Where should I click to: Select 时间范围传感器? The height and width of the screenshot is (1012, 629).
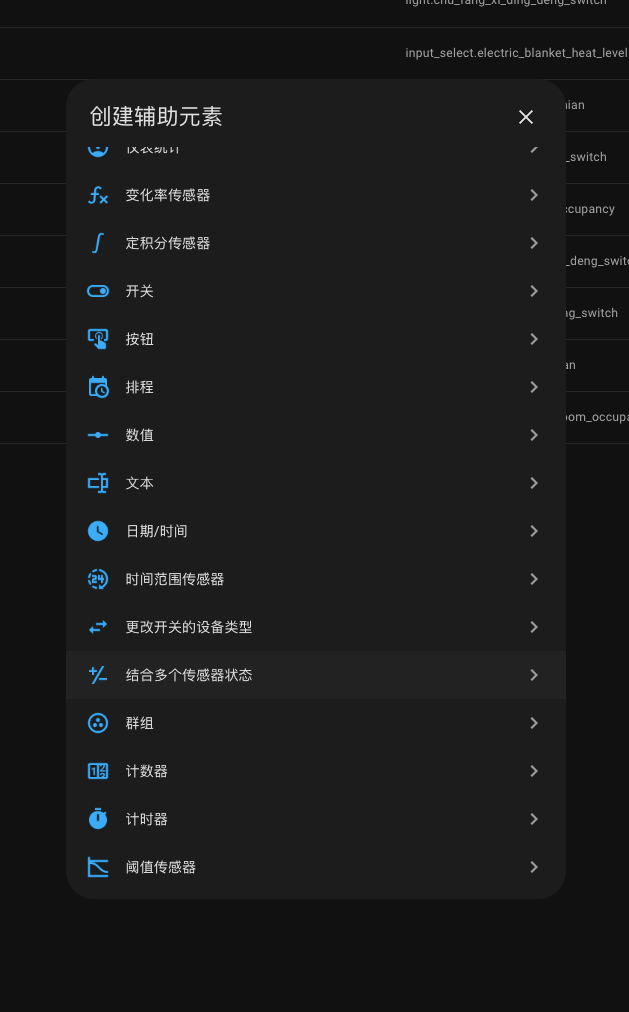pyautogui.click(x=315, y=579)
